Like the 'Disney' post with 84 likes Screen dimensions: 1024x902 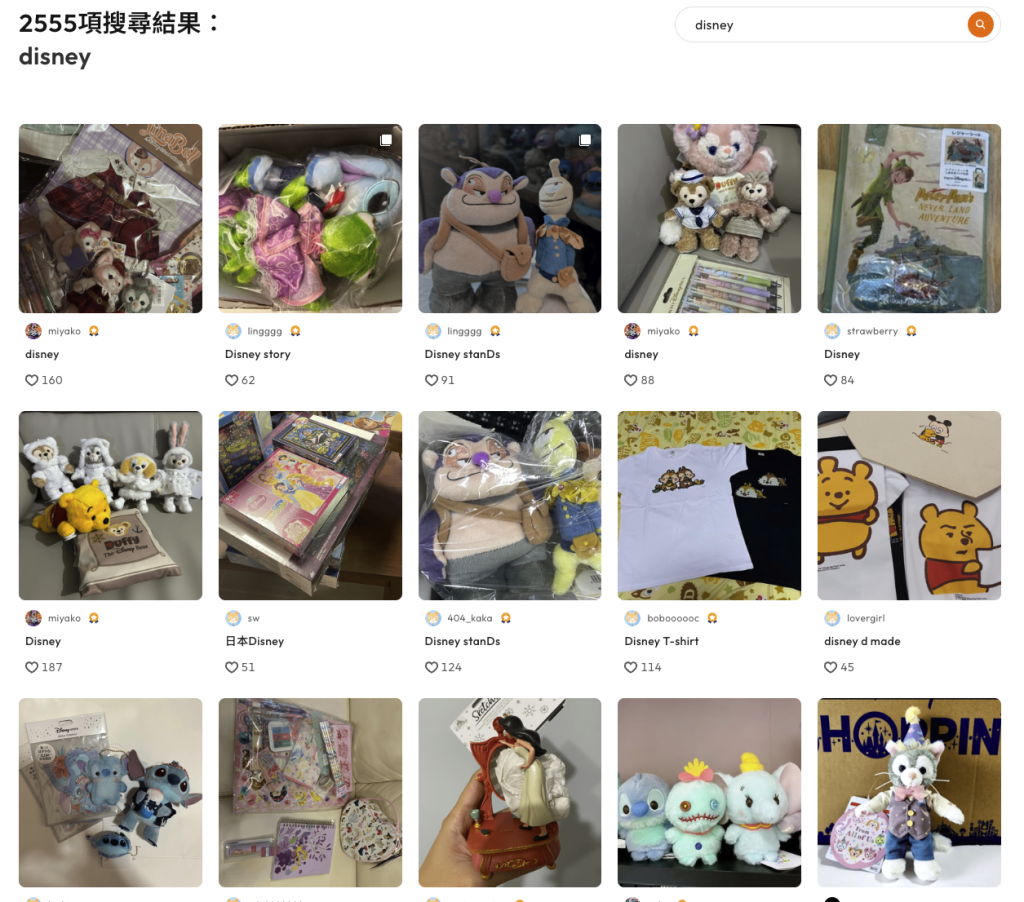click(x=832, y=380)
